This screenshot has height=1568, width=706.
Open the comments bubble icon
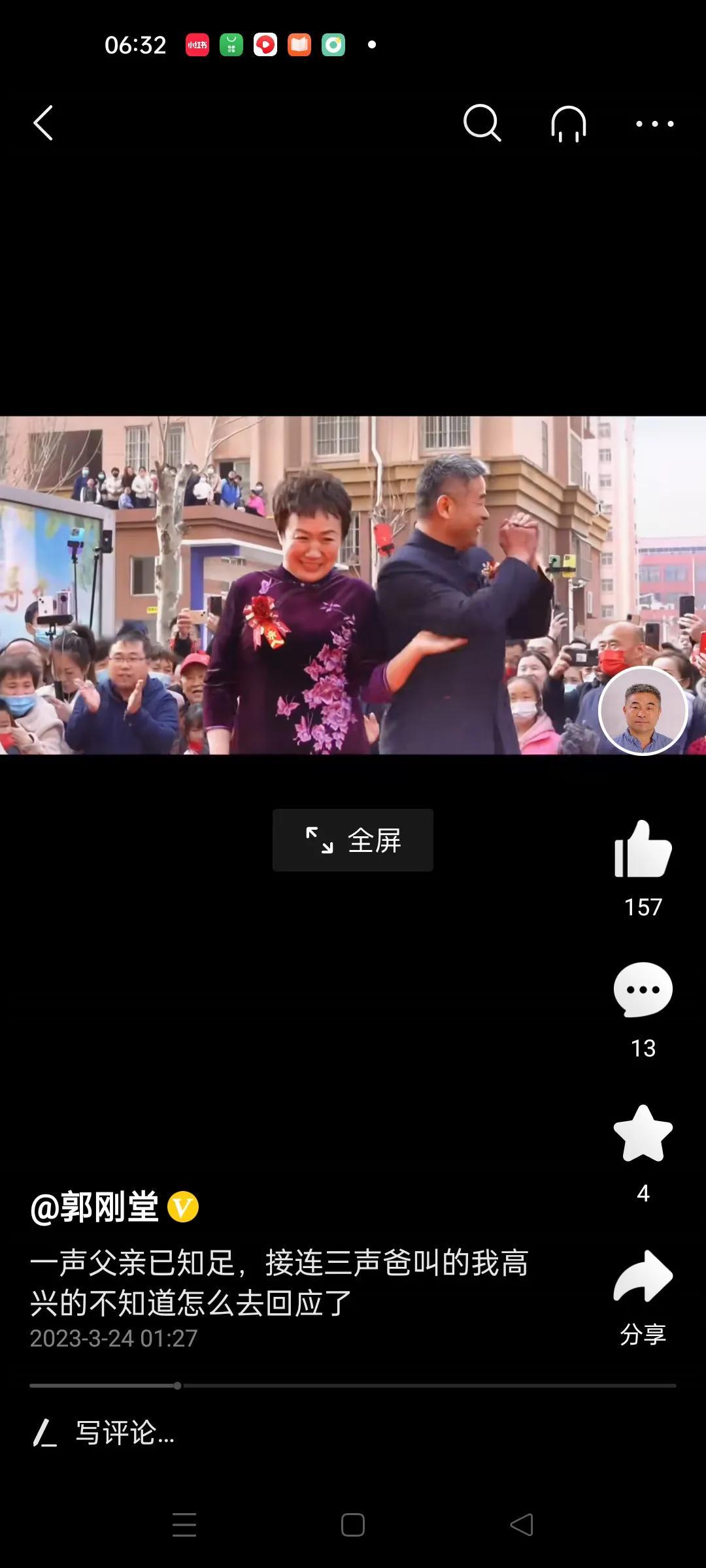[x=643, y=990]
